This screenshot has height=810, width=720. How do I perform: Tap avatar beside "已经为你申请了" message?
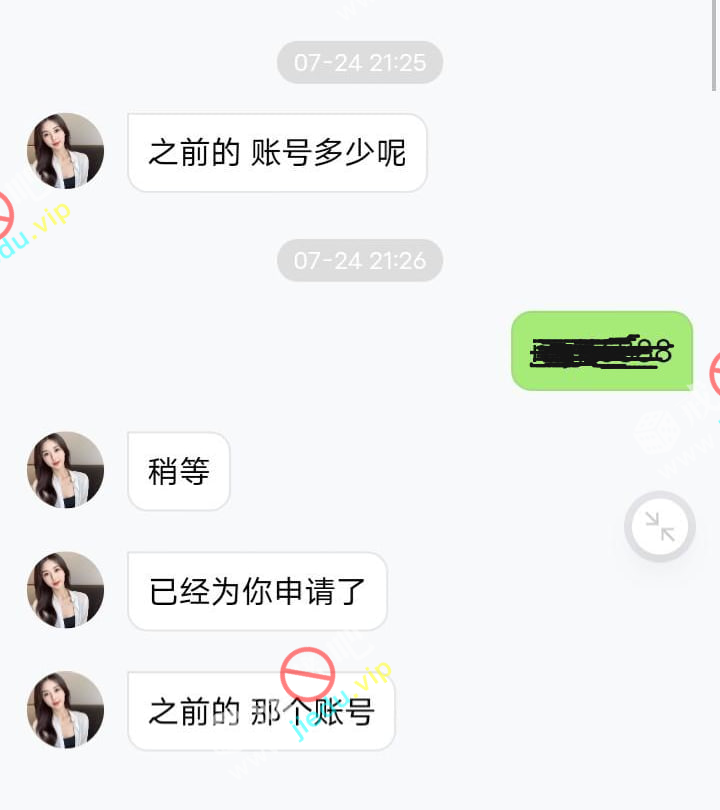(x=65, y=590)
